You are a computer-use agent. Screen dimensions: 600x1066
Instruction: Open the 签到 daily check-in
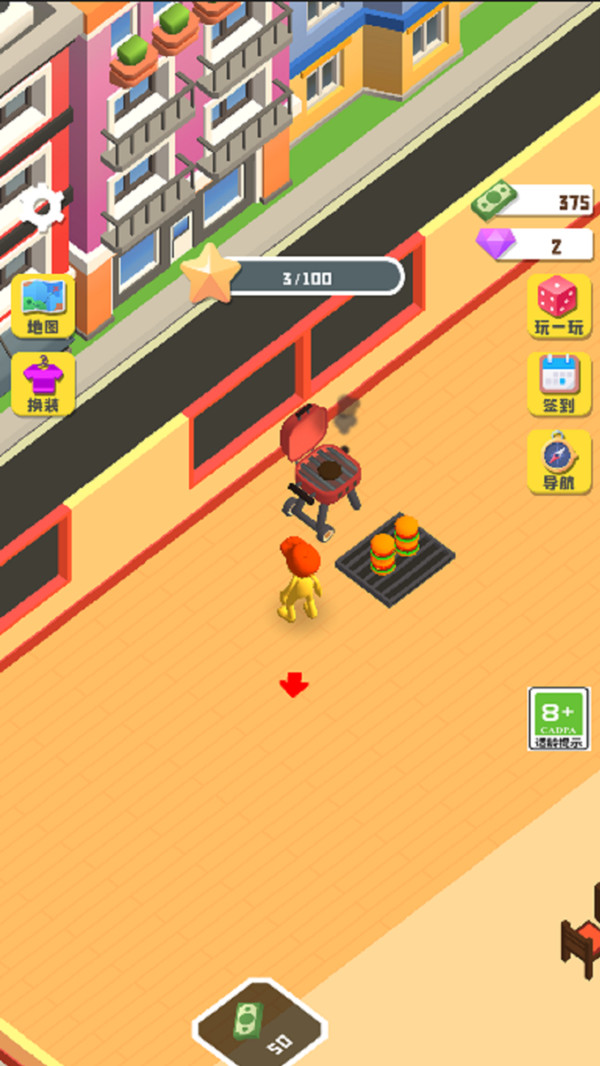point(559,384)
